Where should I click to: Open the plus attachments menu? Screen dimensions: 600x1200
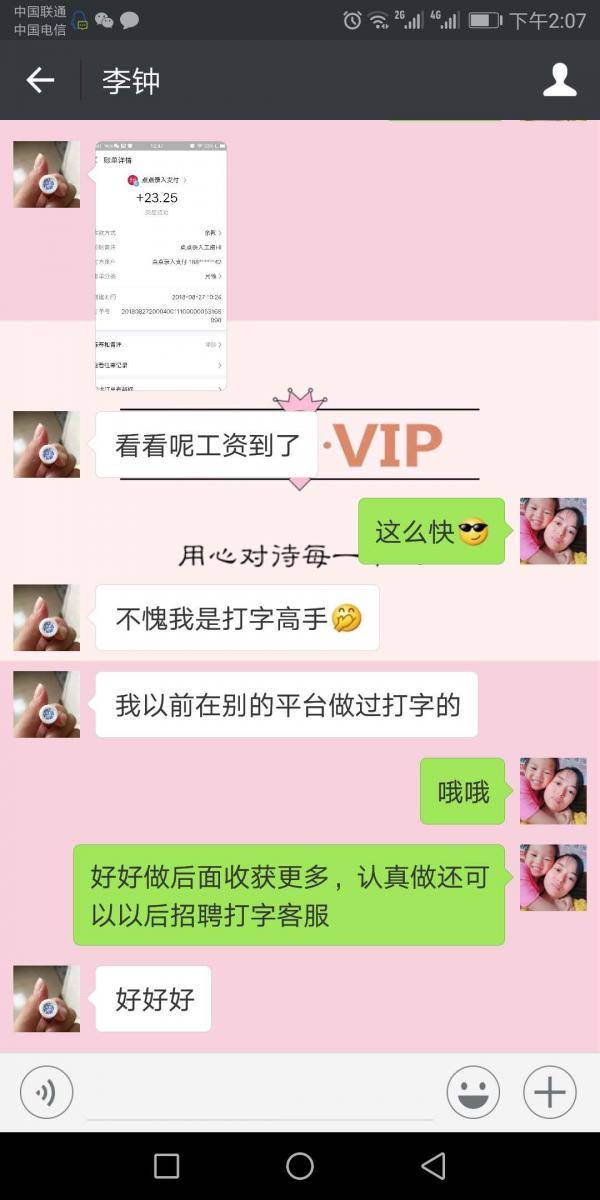[549, 1091]
